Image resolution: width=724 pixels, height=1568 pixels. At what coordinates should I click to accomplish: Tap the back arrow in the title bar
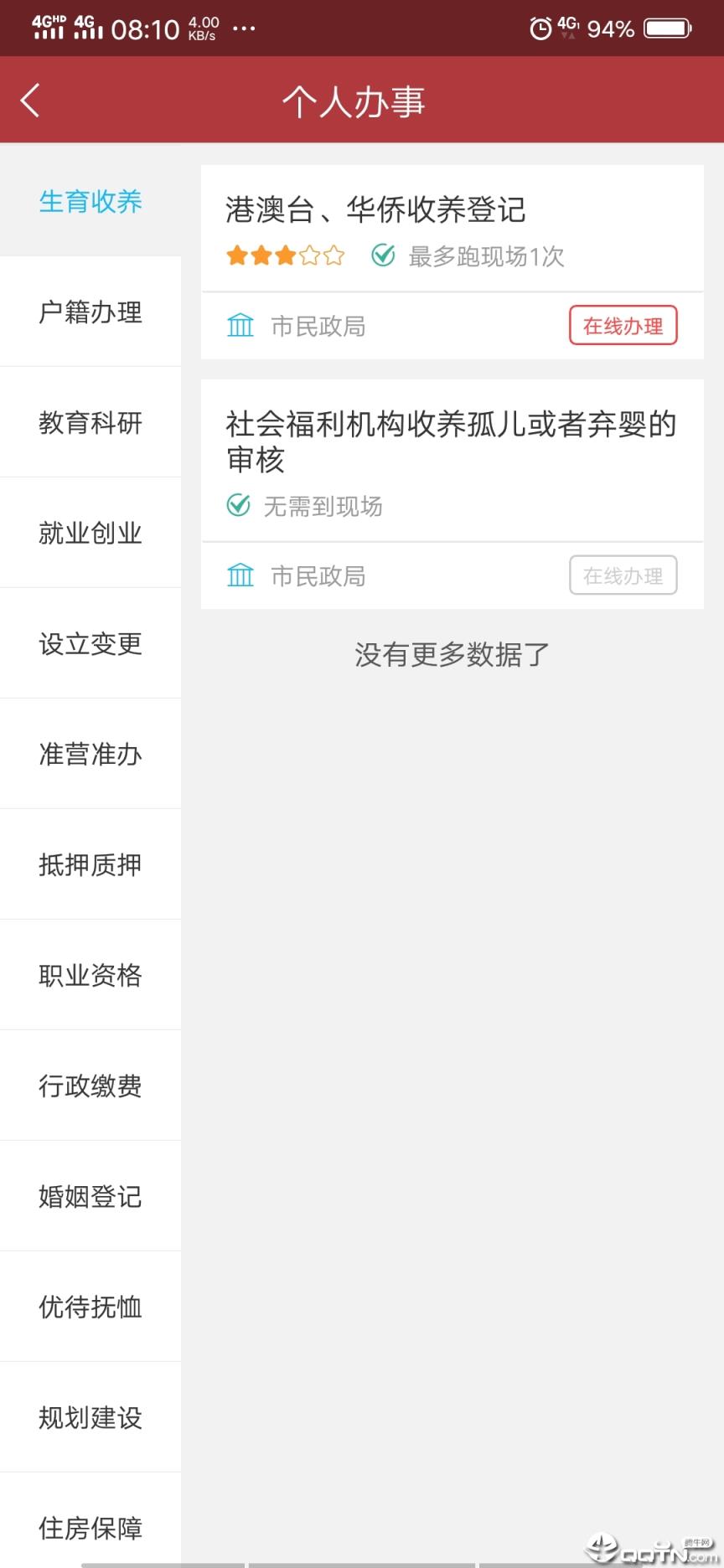tap(30, 101)
